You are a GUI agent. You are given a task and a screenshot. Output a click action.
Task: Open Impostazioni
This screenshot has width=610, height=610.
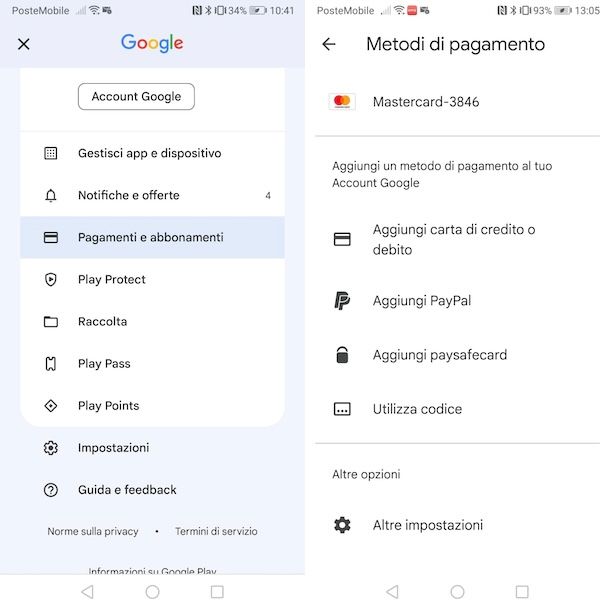(113, 448)
